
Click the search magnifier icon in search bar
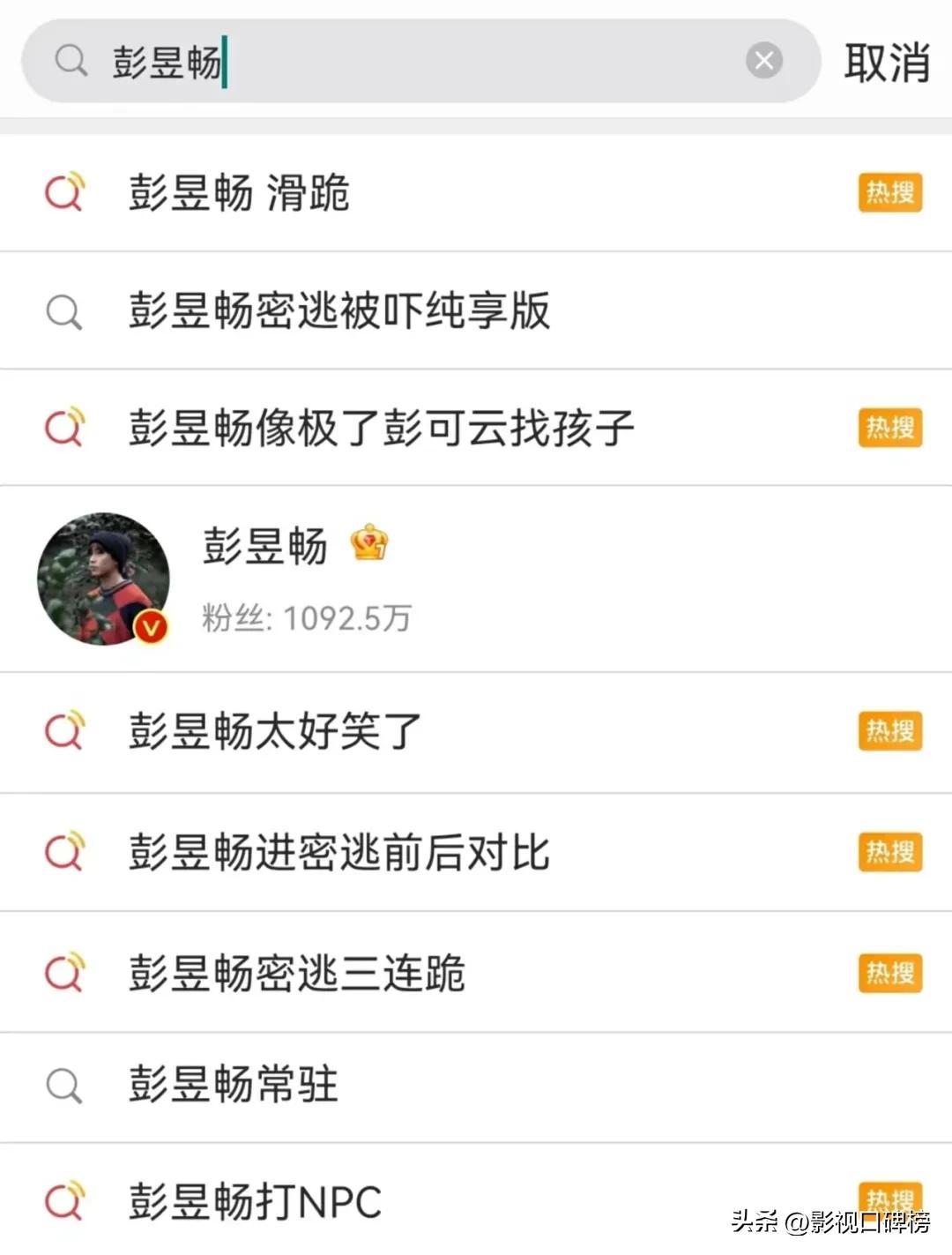69,62
